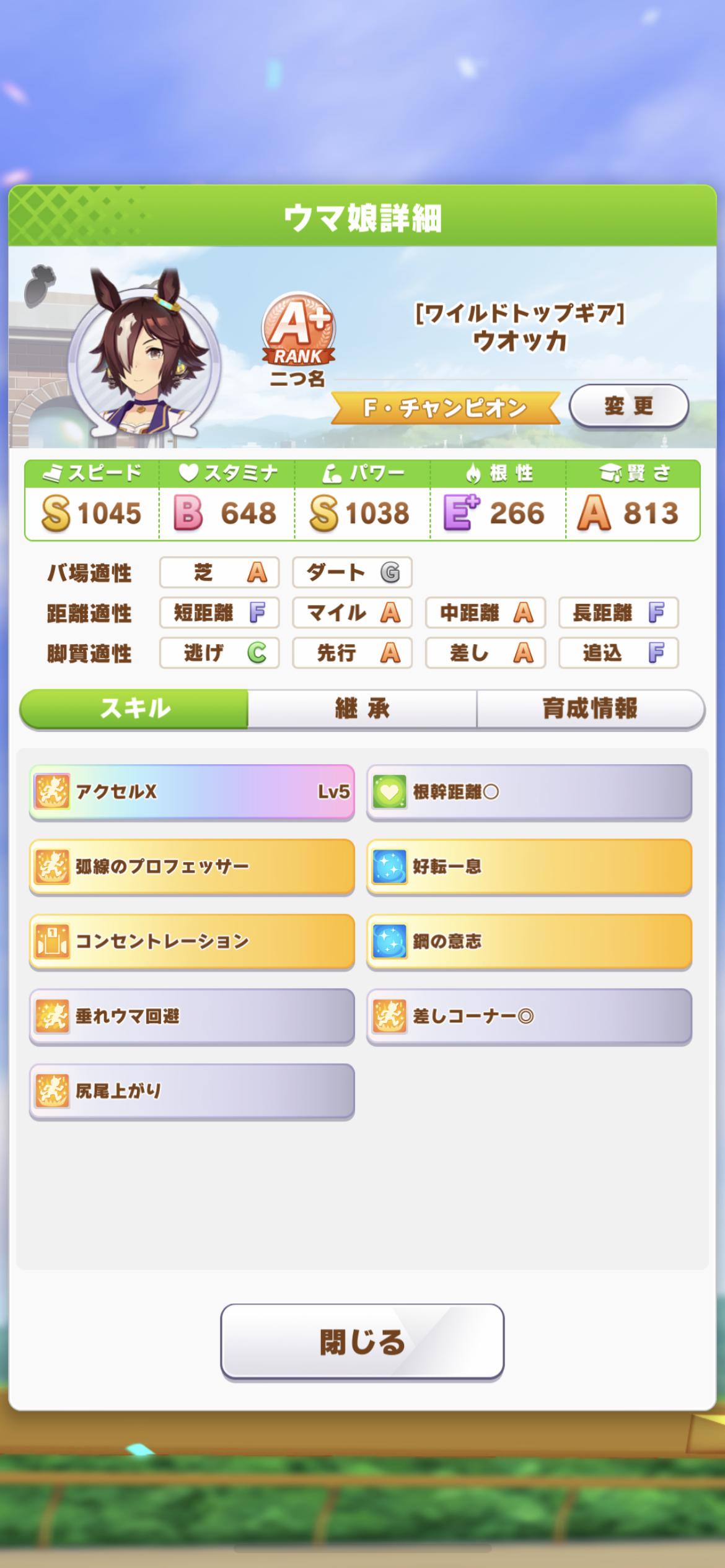
Task: Click the graduation cap icon for 賢さ
Action: [x=610, y=472]
